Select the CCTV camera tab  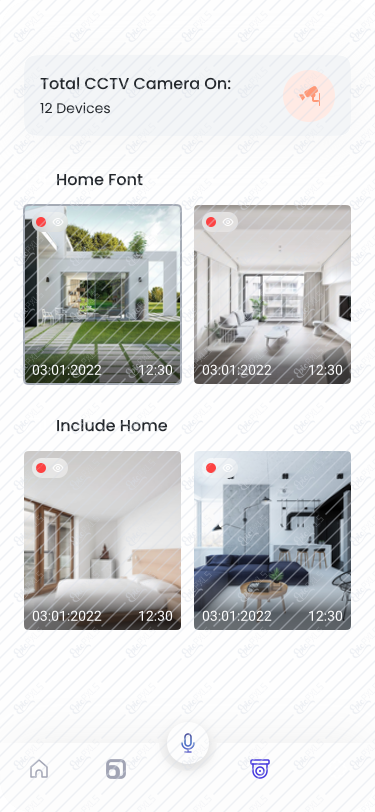(260, 769)
